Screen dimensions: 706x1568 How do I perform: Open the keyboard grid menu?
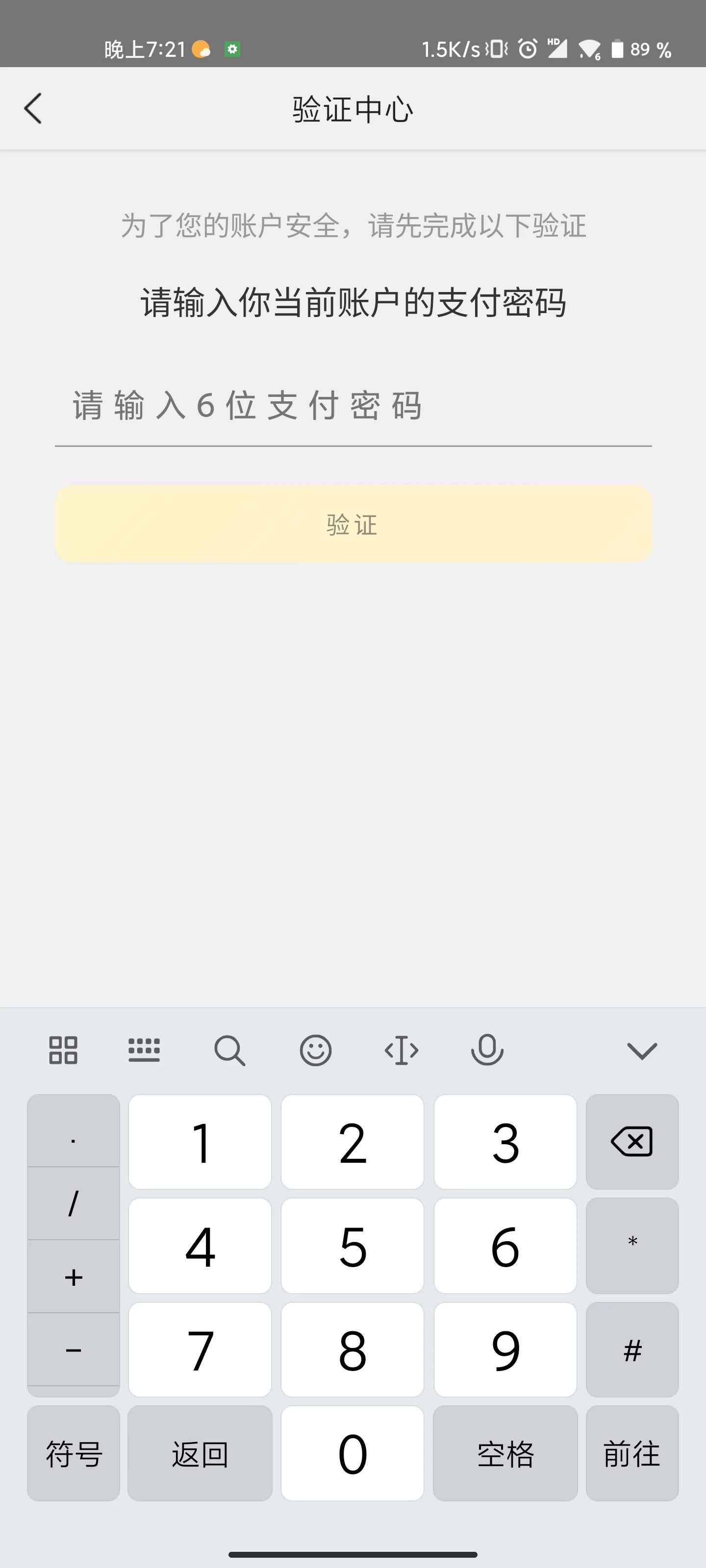coord(63,1050)
